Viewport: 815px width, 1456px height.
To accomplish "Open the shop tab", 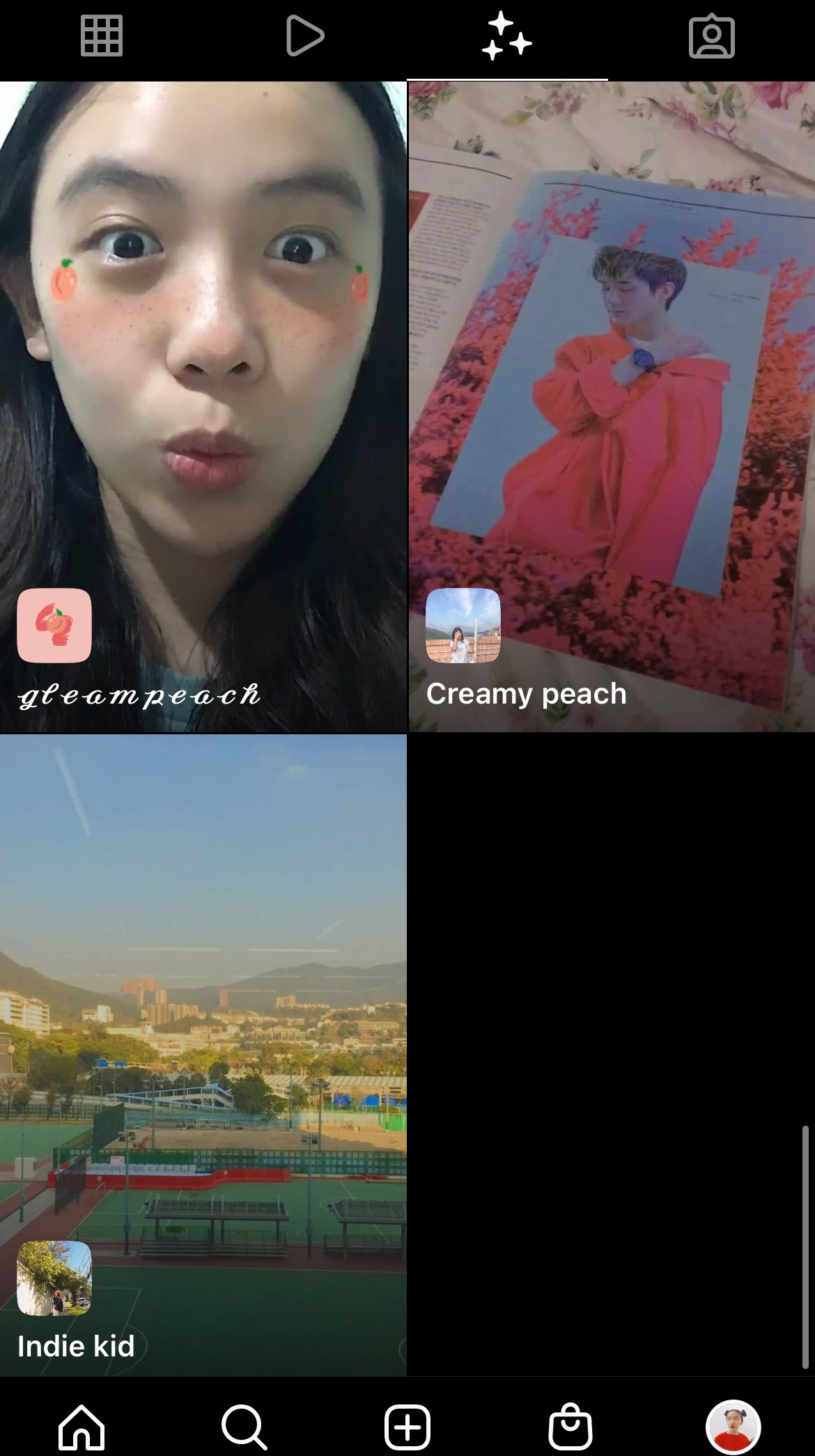I will tap(570, 1426).
